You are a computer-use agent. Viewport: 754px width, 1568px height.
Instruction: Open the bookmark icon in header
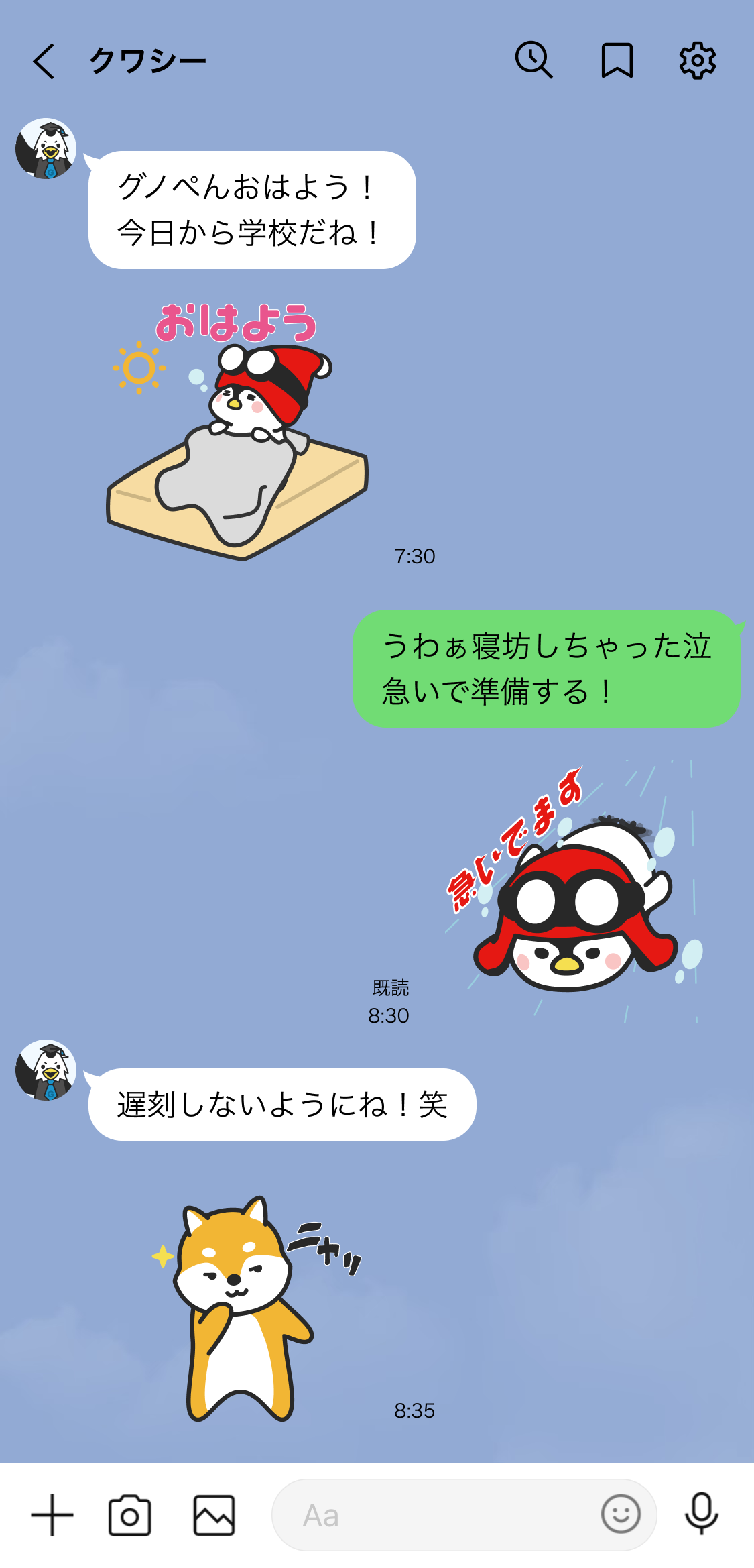coord(617,60)
